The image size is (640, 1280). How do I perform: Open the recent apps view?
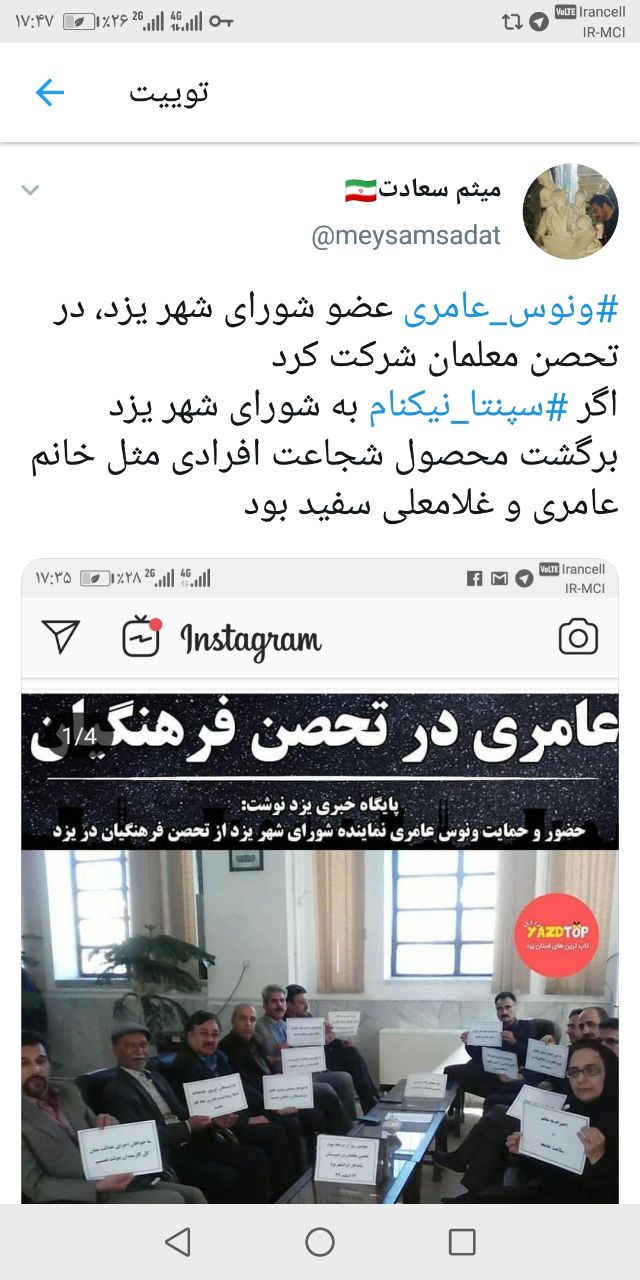tap(462, 1241)
